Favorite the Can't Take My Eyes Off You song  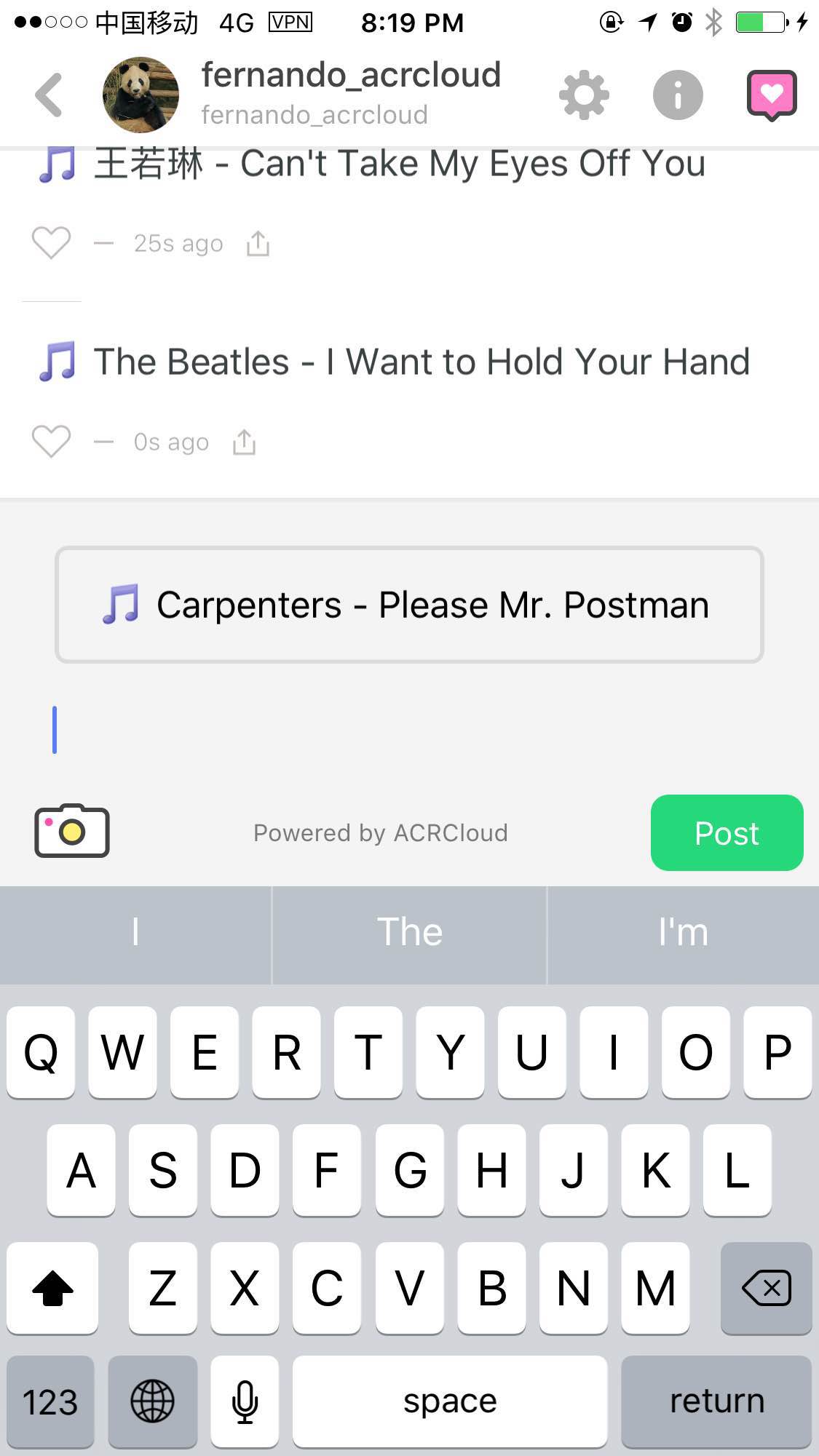click(50, 242)
